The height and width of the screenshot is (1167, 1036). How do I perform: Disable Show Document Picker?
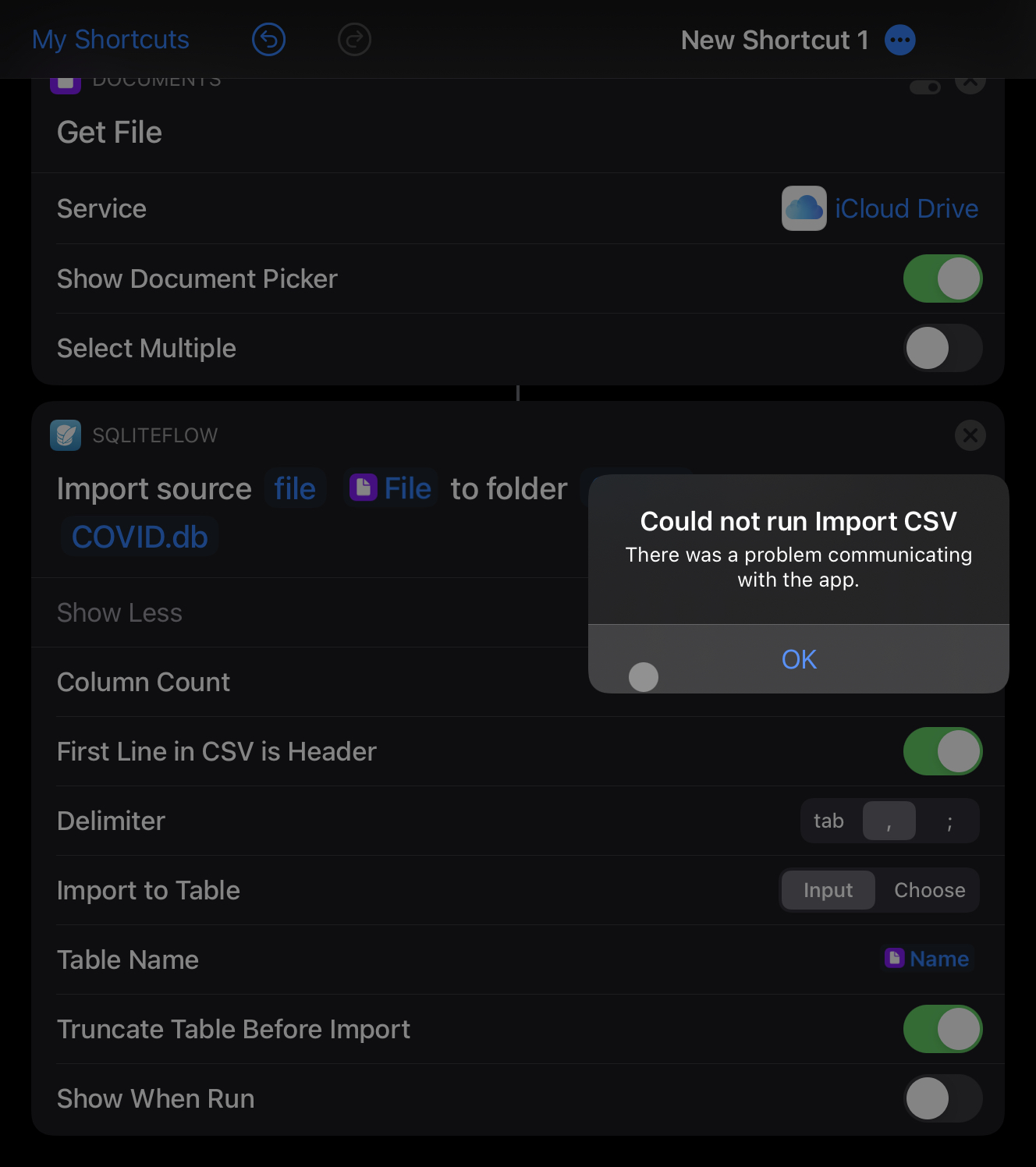[943, 278]
